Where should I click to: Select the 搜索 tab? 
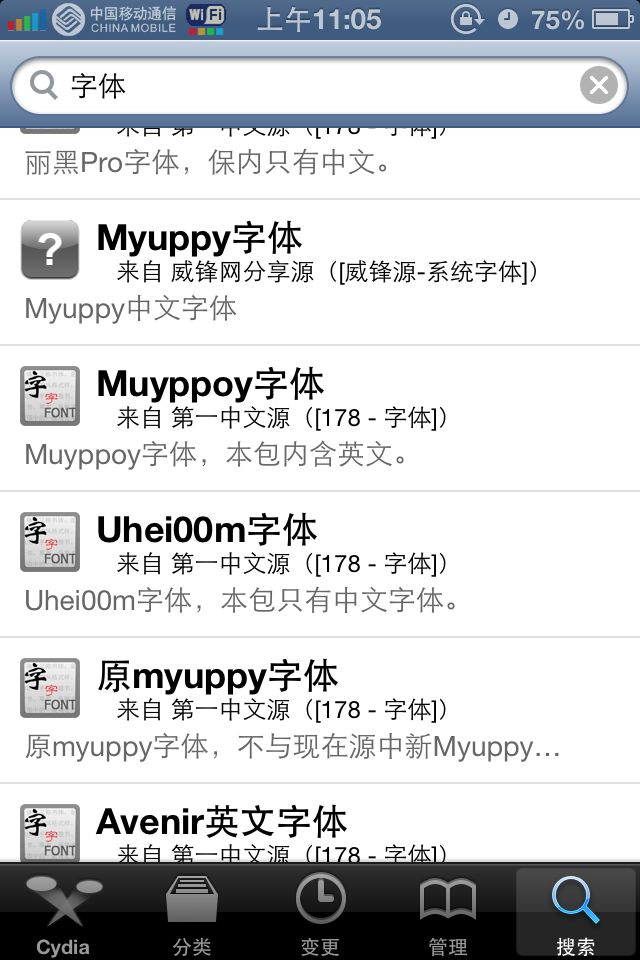[576, 912]
